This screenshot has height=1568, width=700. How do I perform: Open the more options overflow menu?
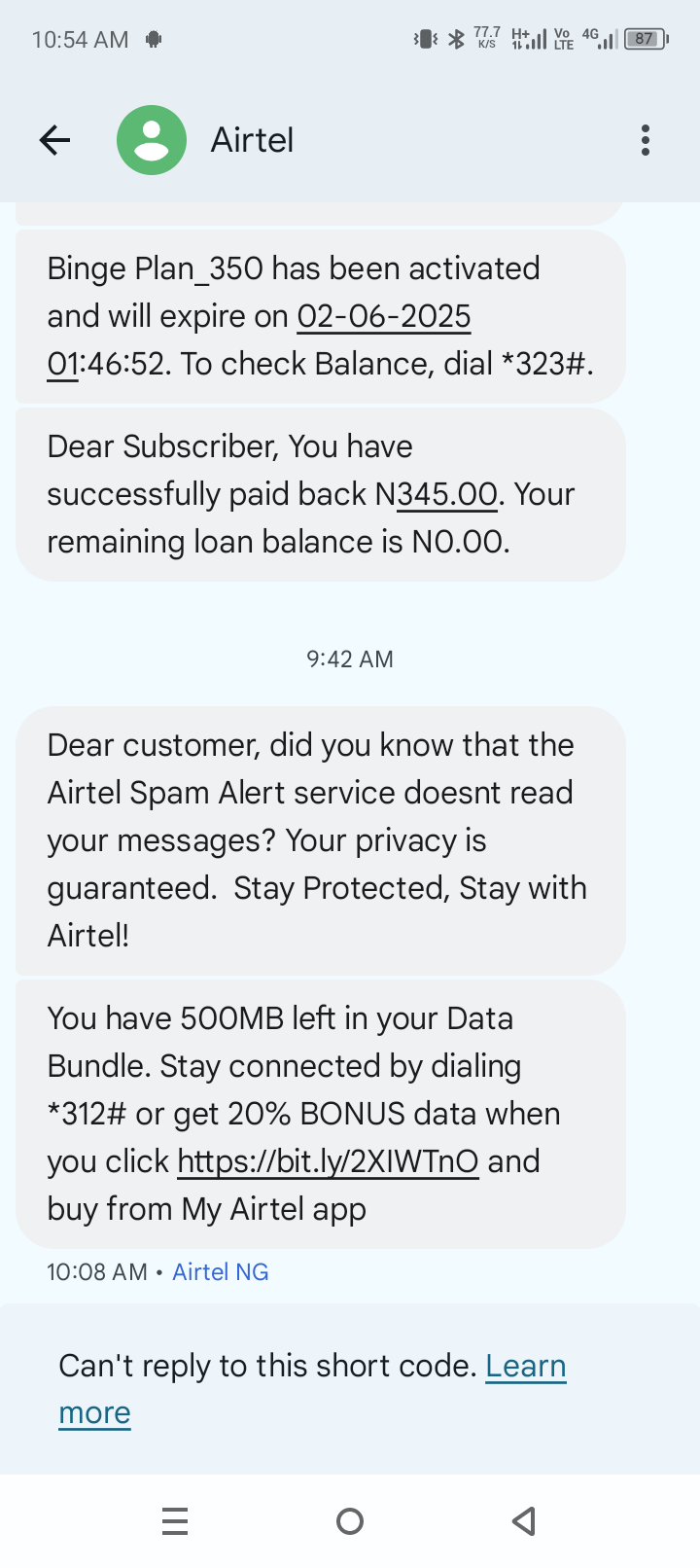coord(646,141)
